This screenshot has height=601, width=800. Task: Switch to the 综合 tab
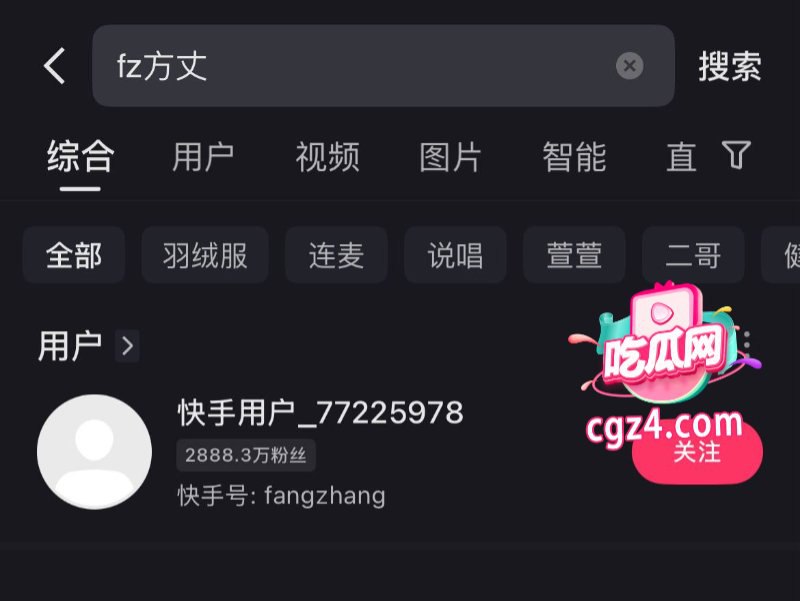click(80, 157)
